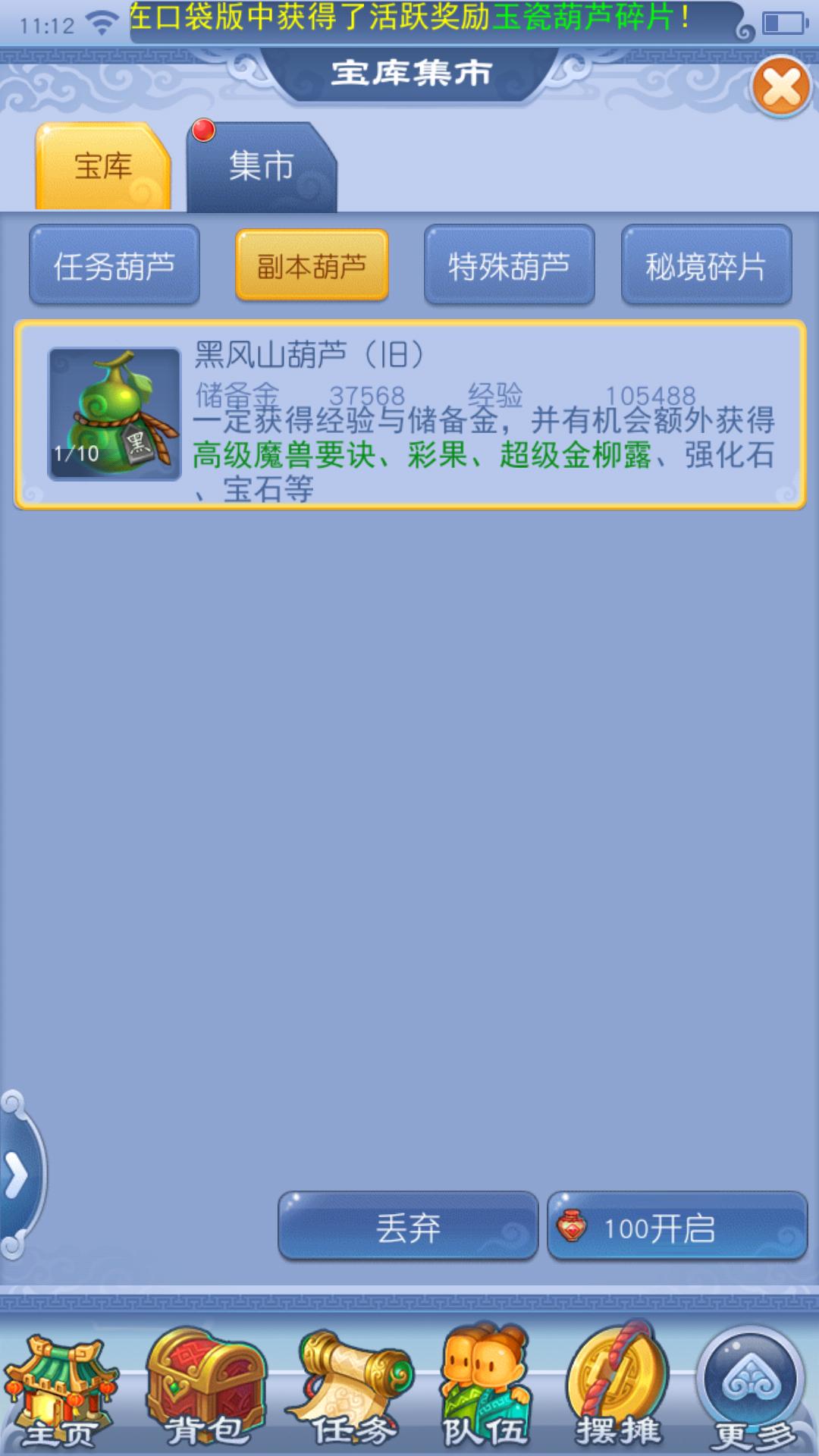Select the 副本葫芦 category
This screenshot has width=819, height=1456.
pos(312,265)
